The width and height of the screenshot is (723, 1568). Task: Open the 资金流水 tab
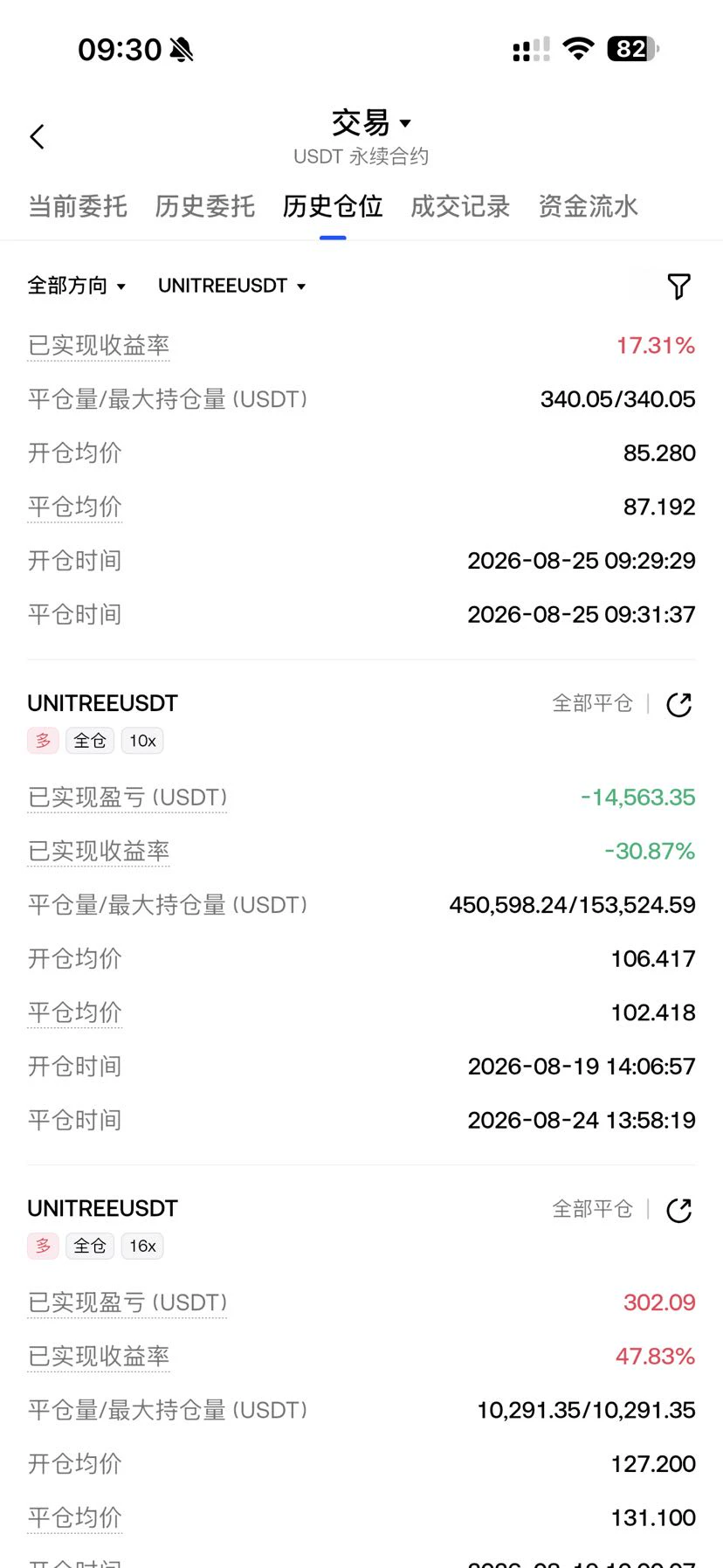coord(588,206)
